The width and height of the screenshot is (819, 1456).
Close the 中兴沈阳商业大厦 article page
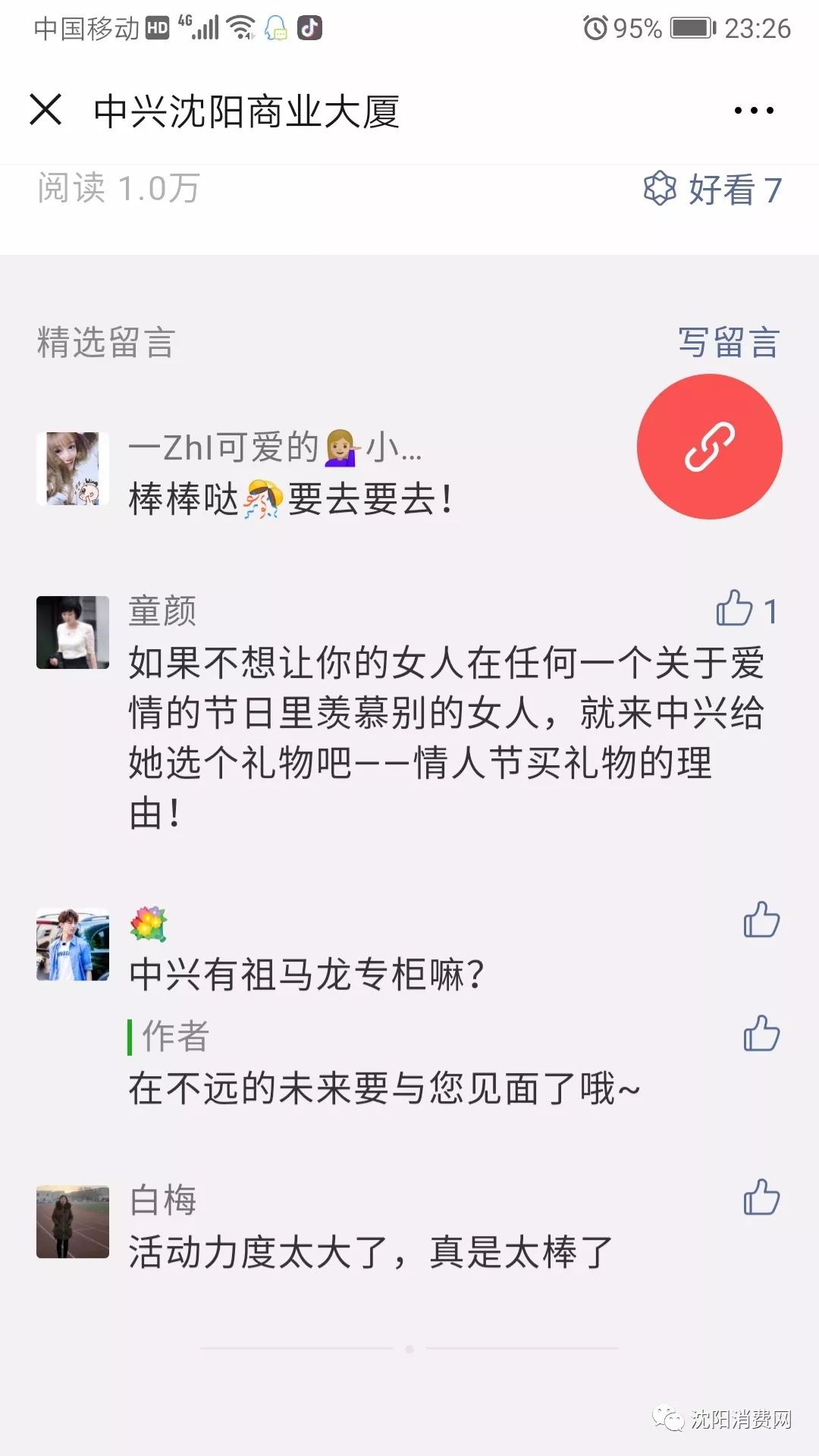coord(45,110)
